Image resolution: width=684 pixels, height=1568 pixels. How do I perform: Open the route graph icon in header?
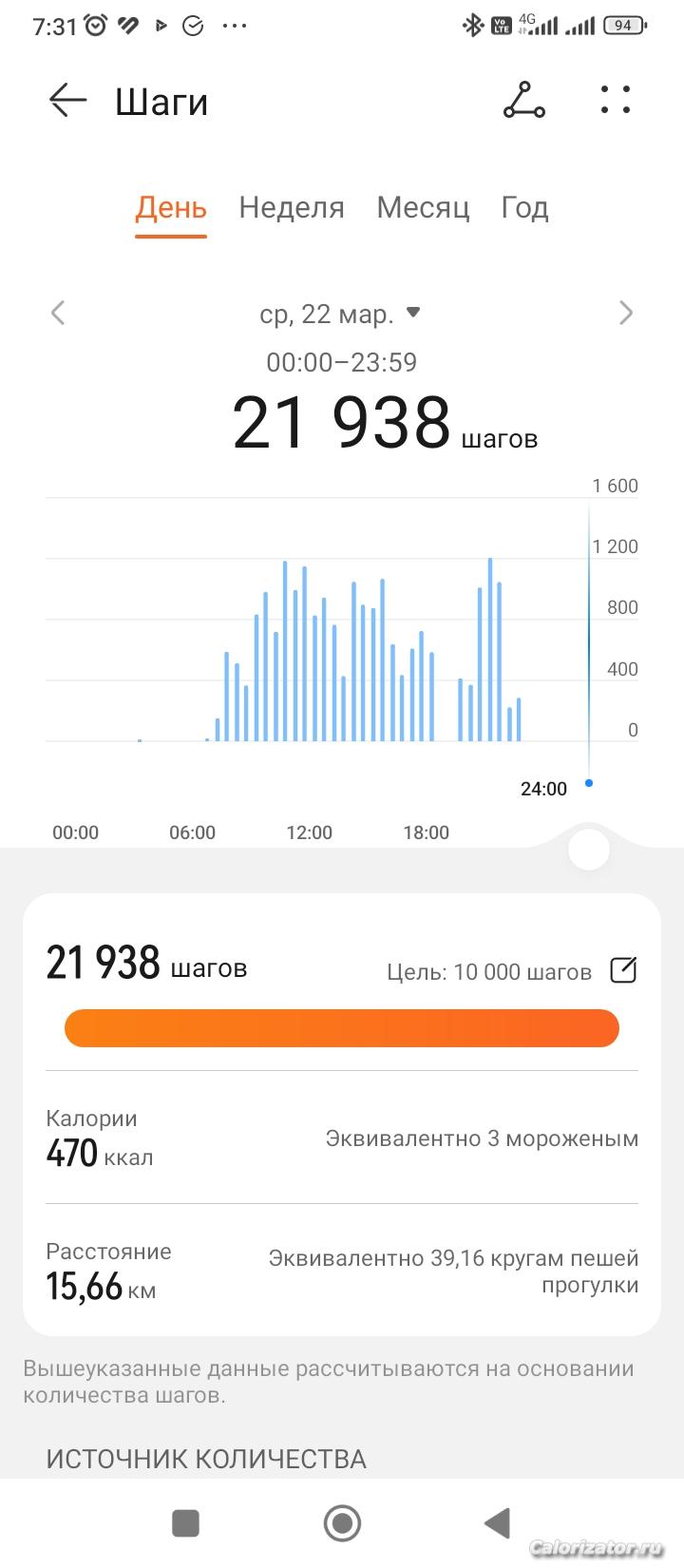(x=523, y=100)
